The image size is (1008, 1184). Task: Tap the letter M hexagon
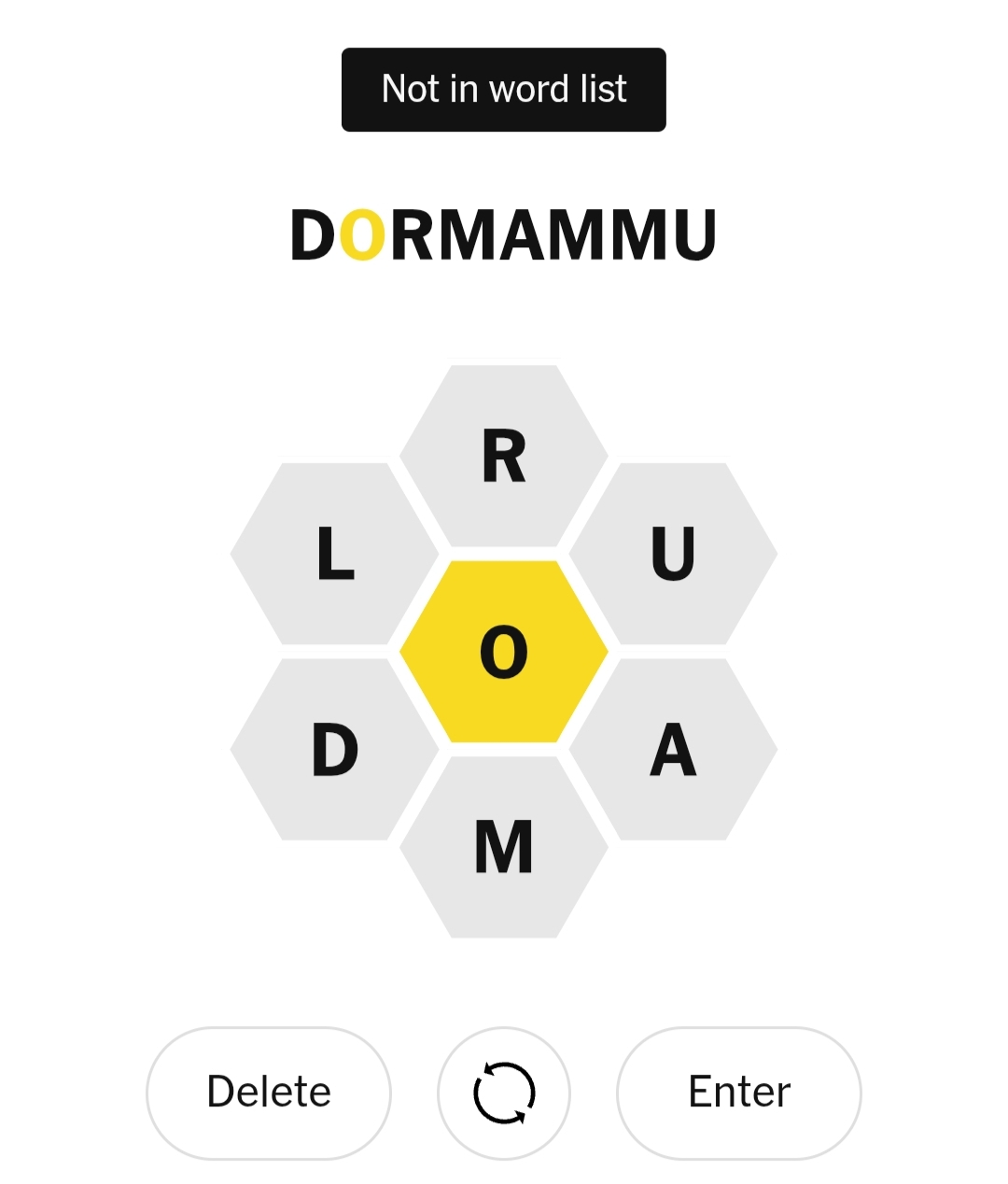tap(504, 847)
